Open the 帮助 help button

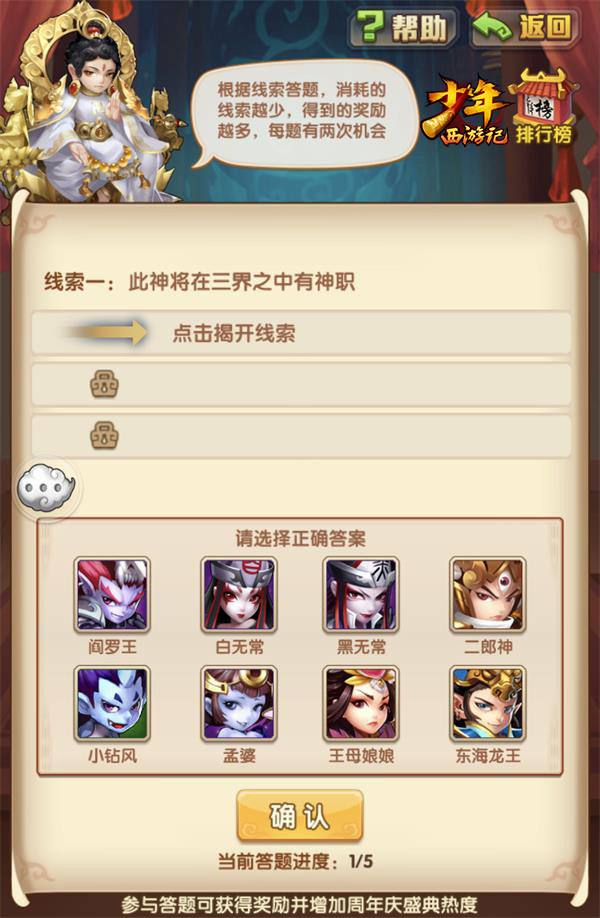402,28
